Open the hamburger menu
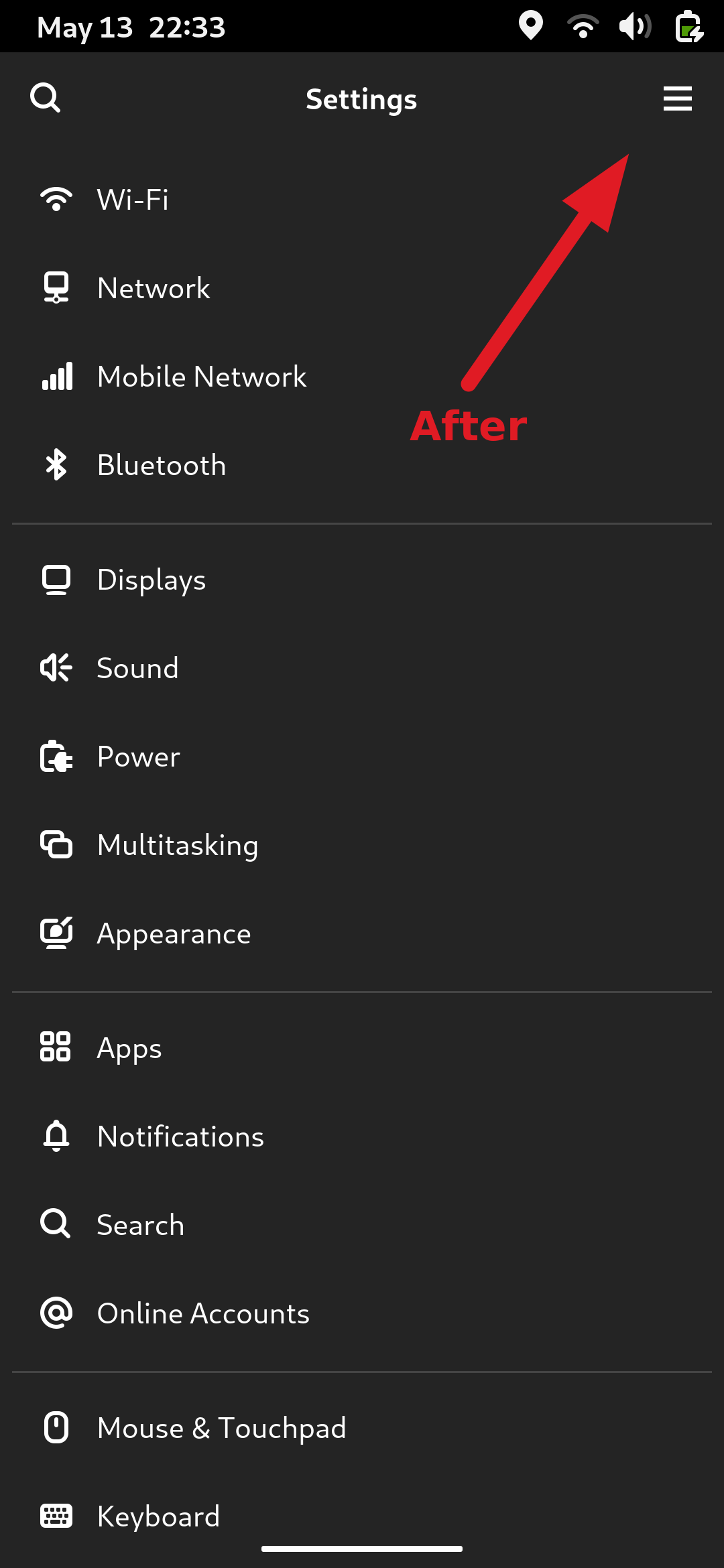This screenshot has width=724, height=1568. [x=677, y=99]
